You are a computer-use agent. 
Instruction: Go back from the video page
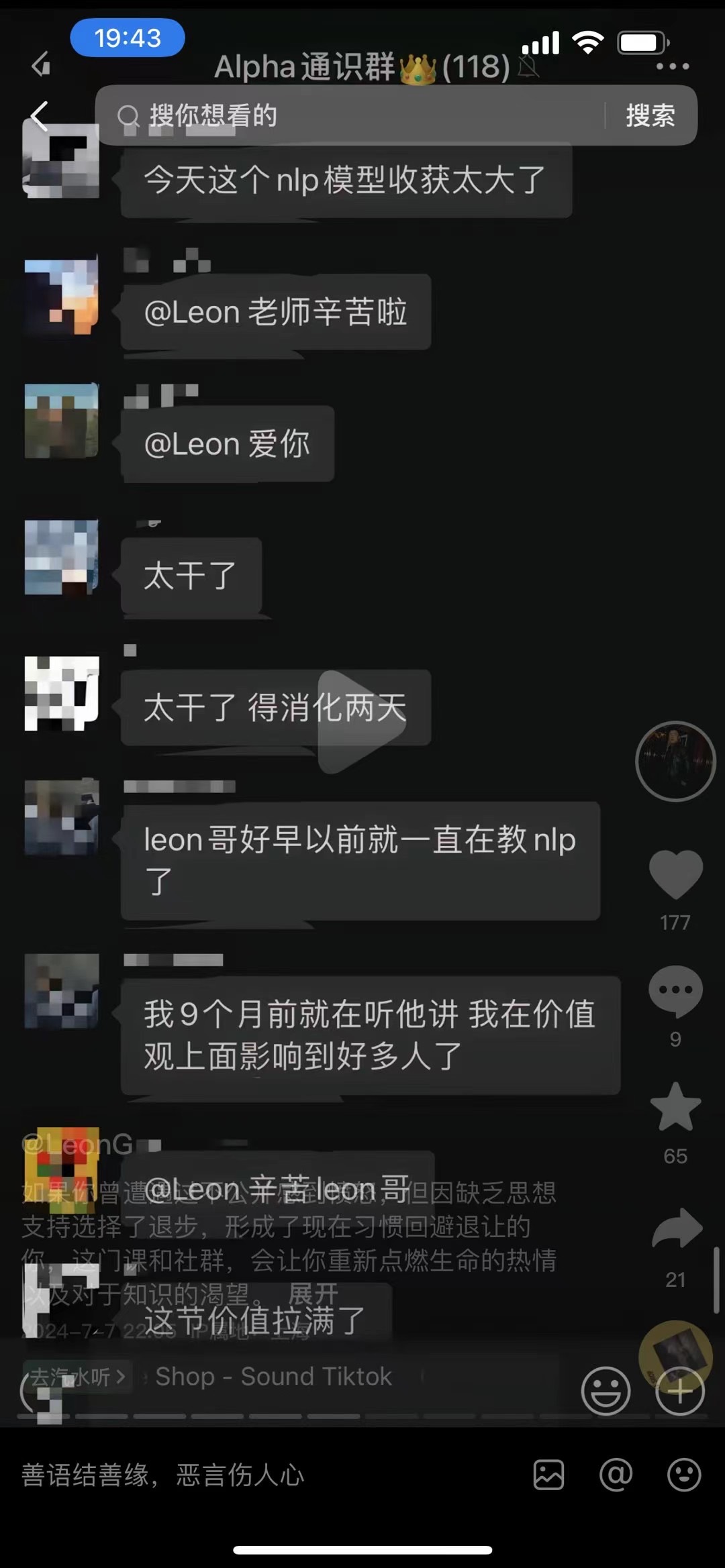(x=40, y=116)
